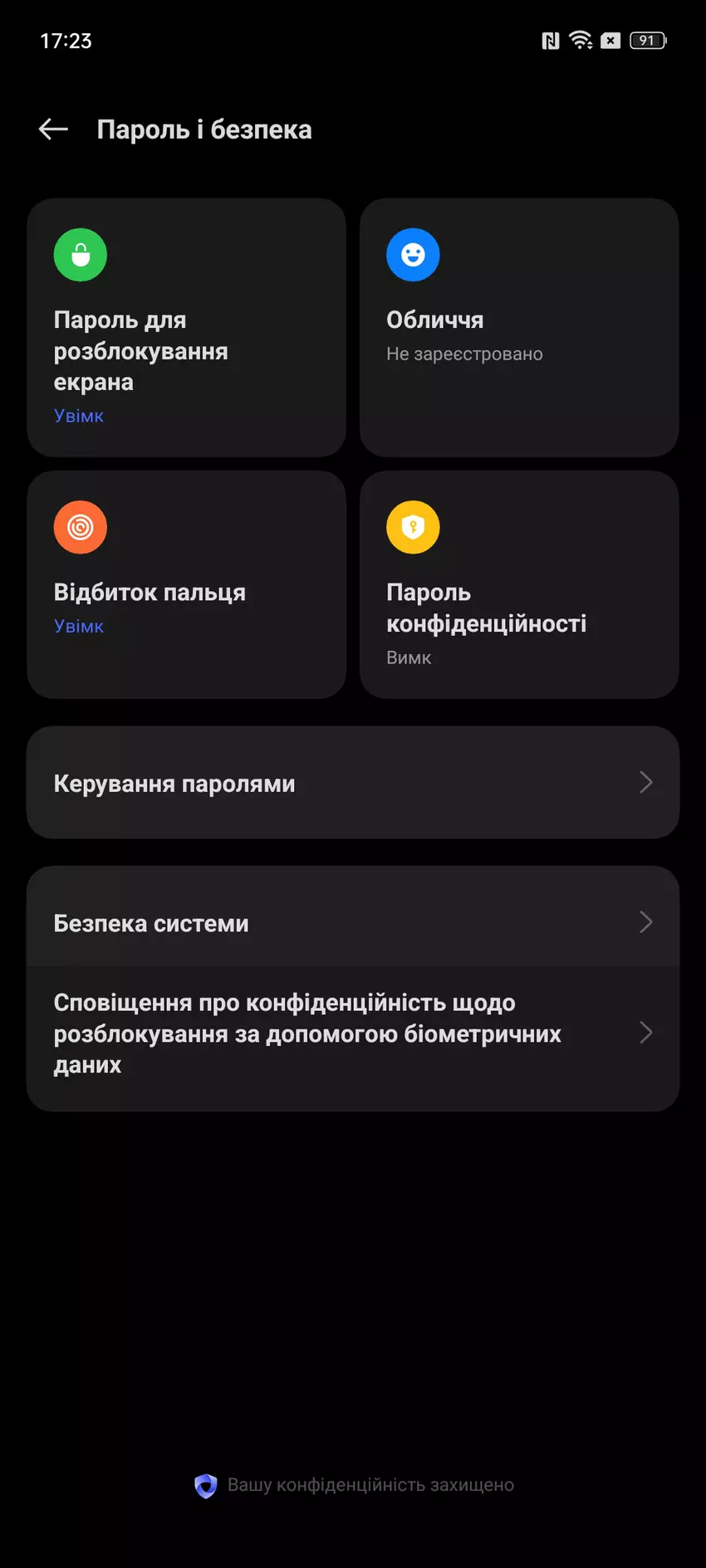Open Безпека системи
This screenshot has height=1568, width=706.
point(352,922)
